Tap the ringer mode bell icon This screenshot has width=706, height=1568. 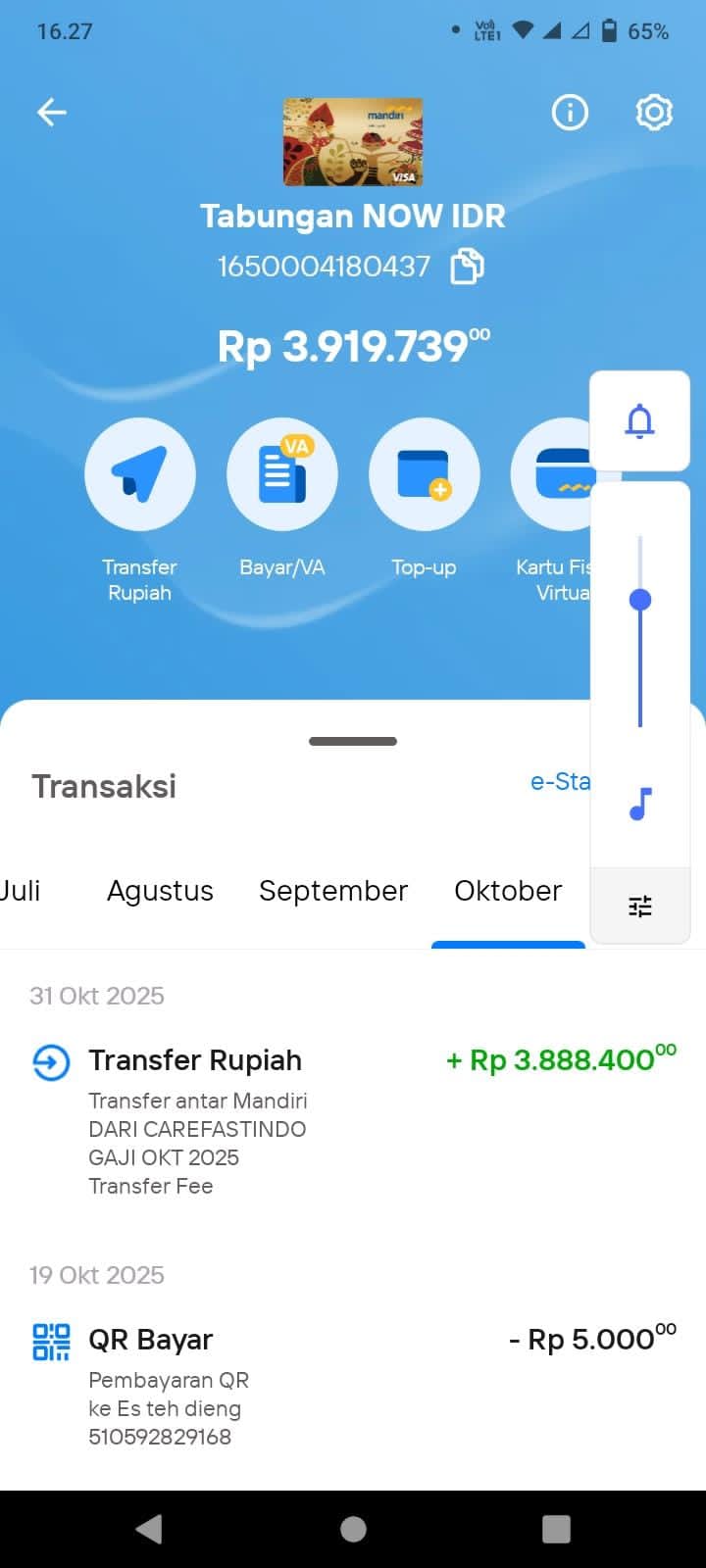640,421
